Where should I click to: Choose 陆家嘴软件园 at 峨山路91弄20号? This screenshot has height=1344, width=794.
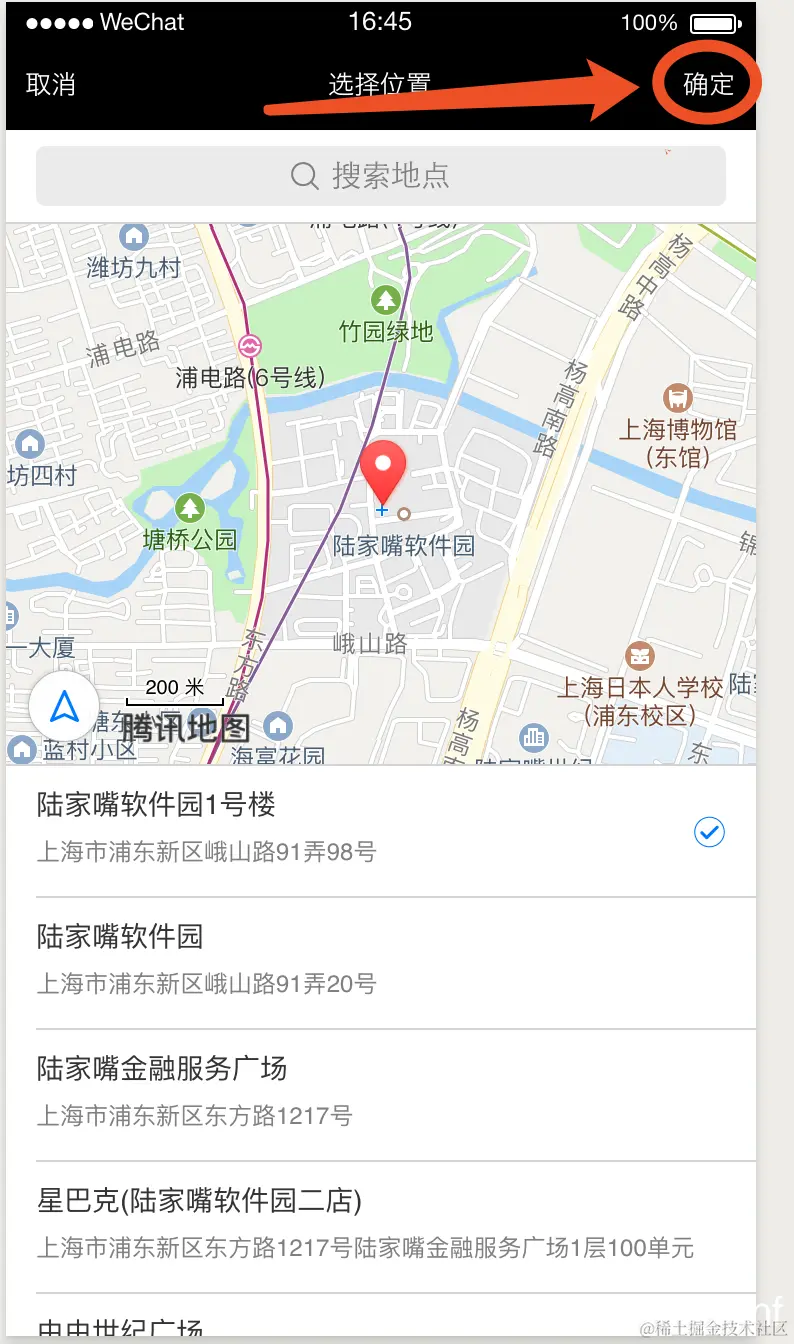click(380, 960)
